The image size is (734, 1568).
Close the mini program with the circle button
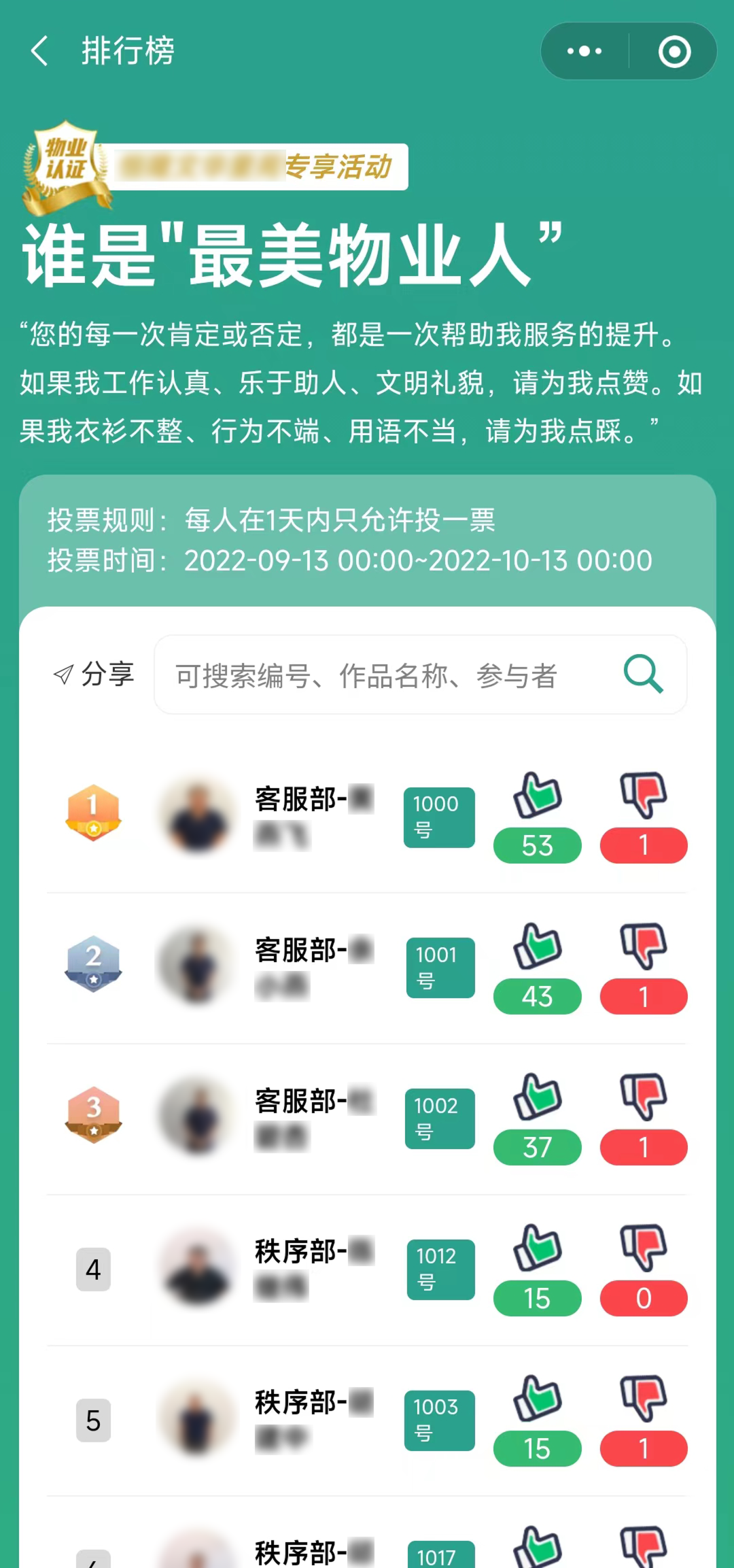(x=674, y=51)
